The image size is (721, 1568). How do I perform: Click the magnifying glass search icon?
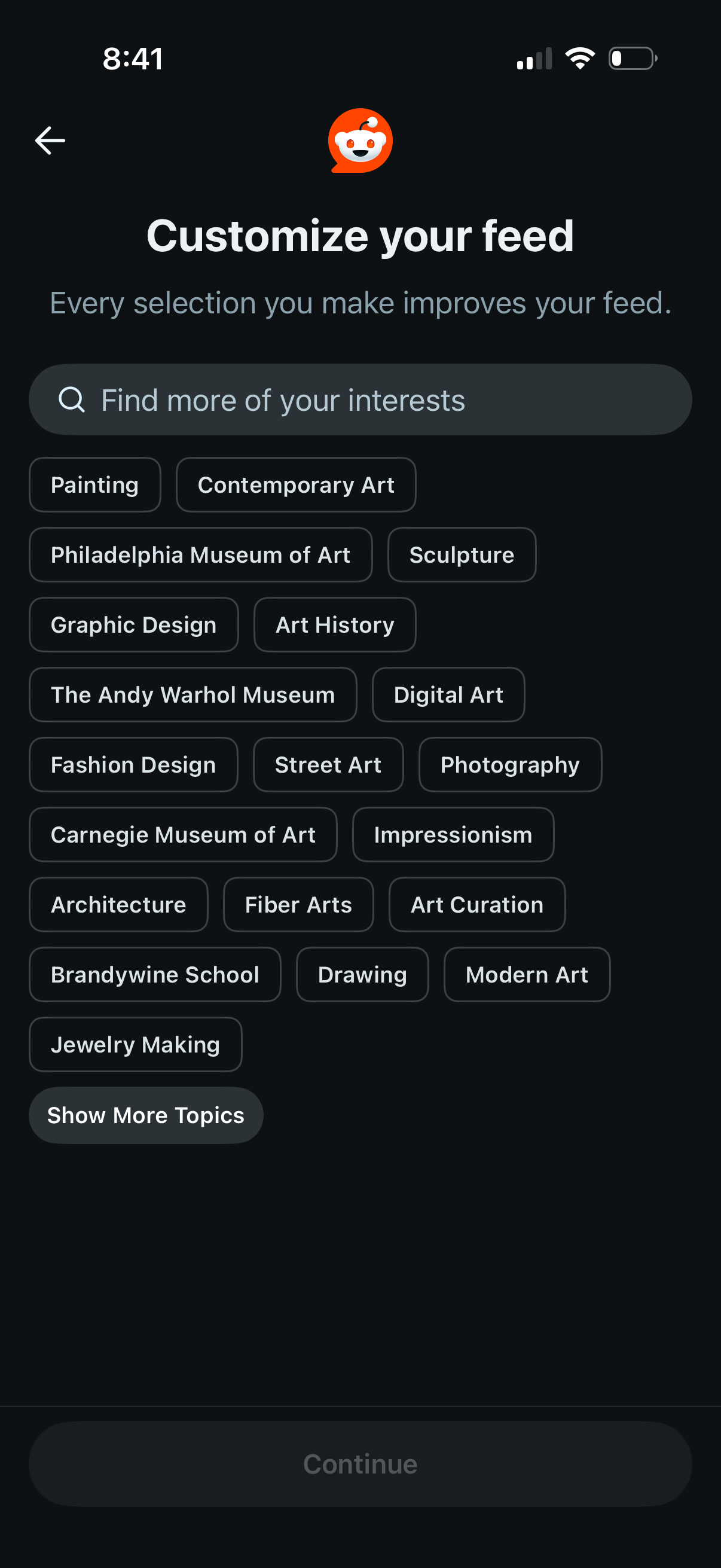point(72,399)
